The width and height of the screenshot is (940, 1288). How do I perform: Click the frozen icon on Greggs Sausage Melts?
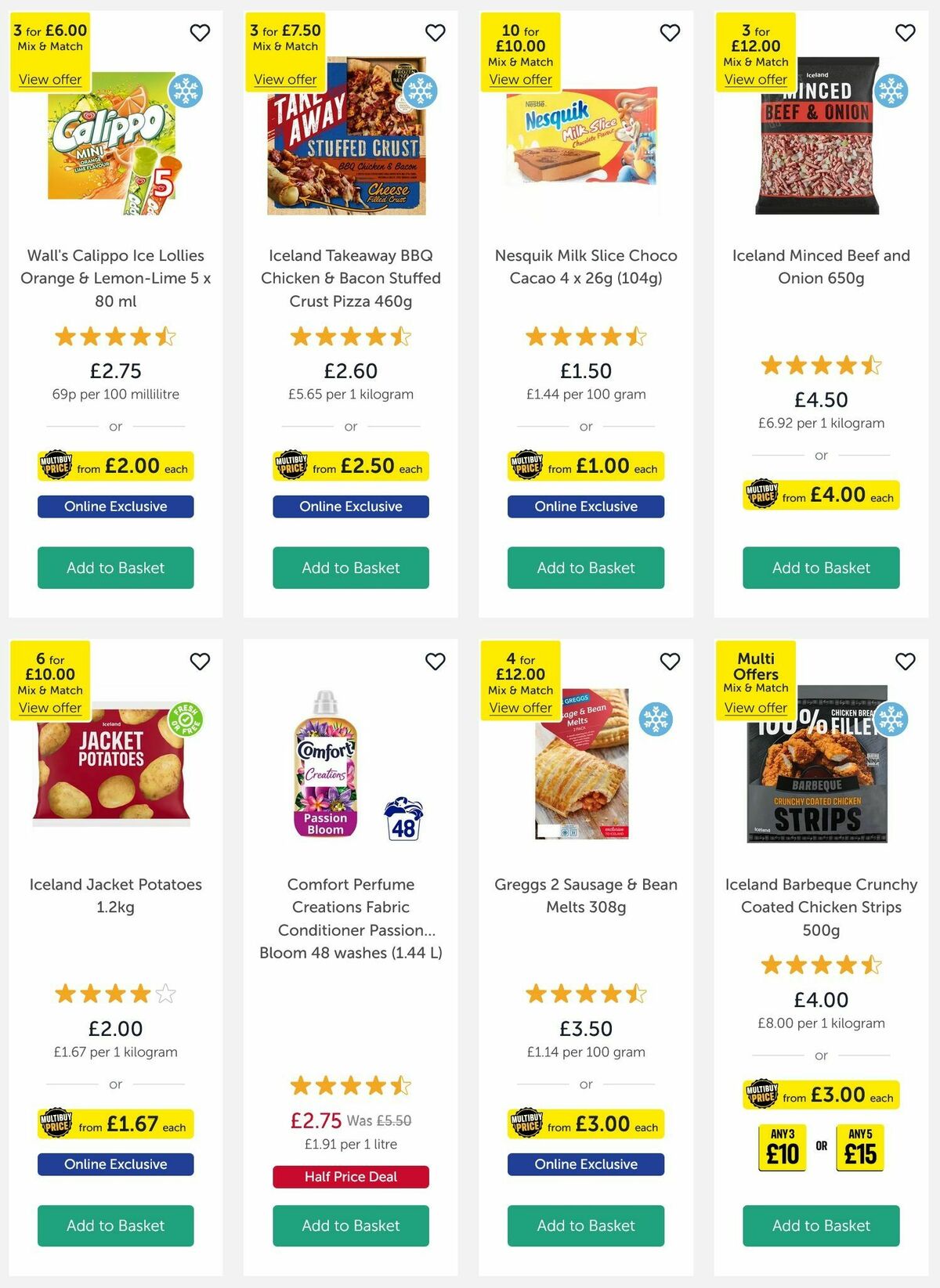[655, 717]
